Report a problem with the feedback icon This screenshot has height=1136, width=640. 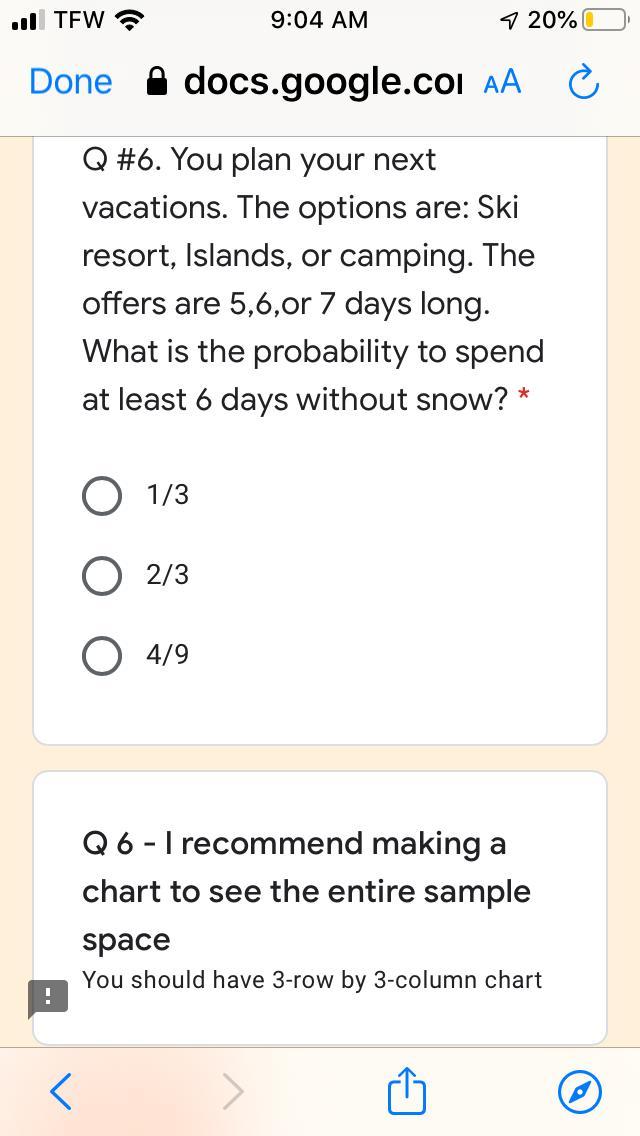[x=48, y=996]
